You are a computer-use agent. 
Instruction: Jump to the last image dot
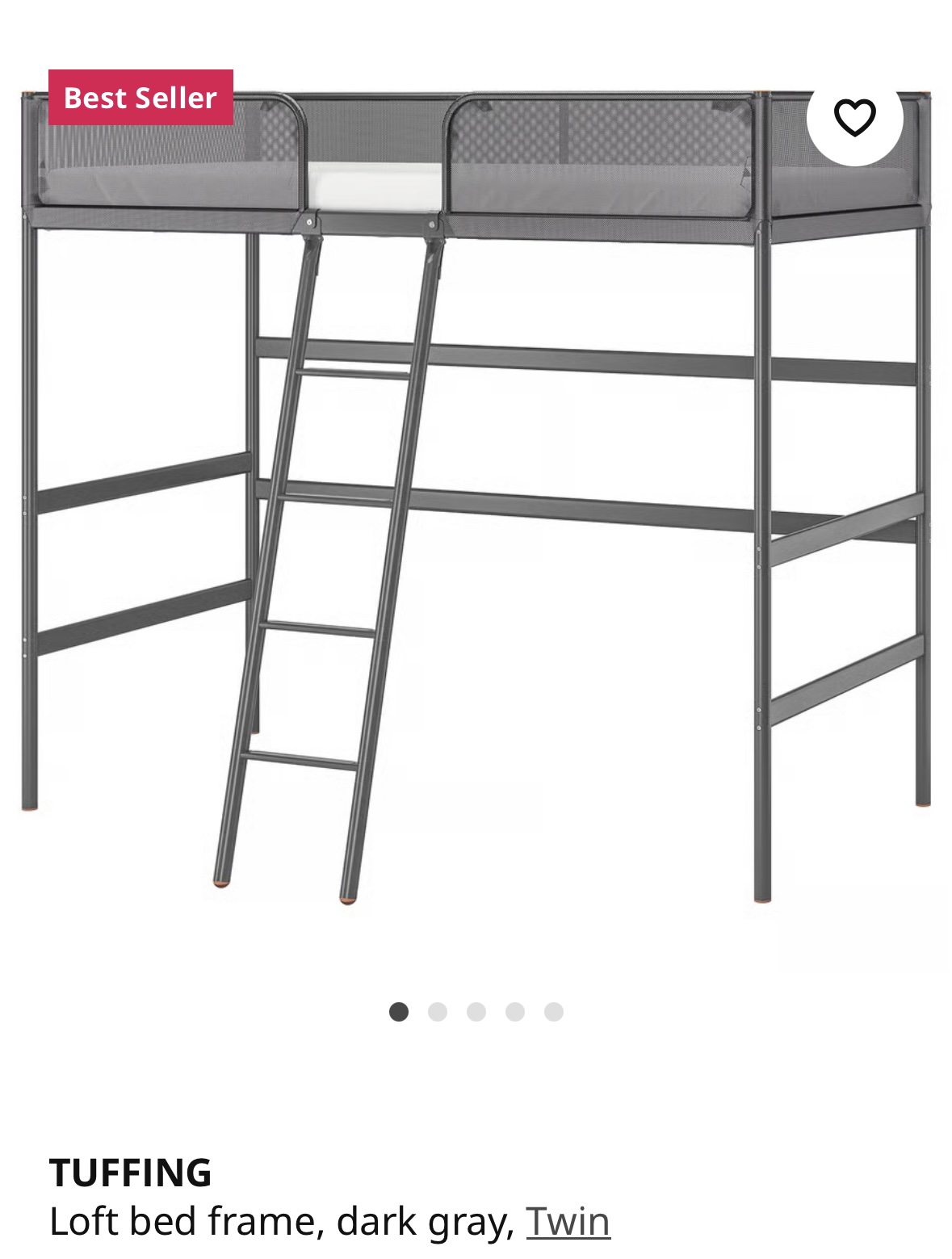pyautogui.click(x=554, y=1012)
